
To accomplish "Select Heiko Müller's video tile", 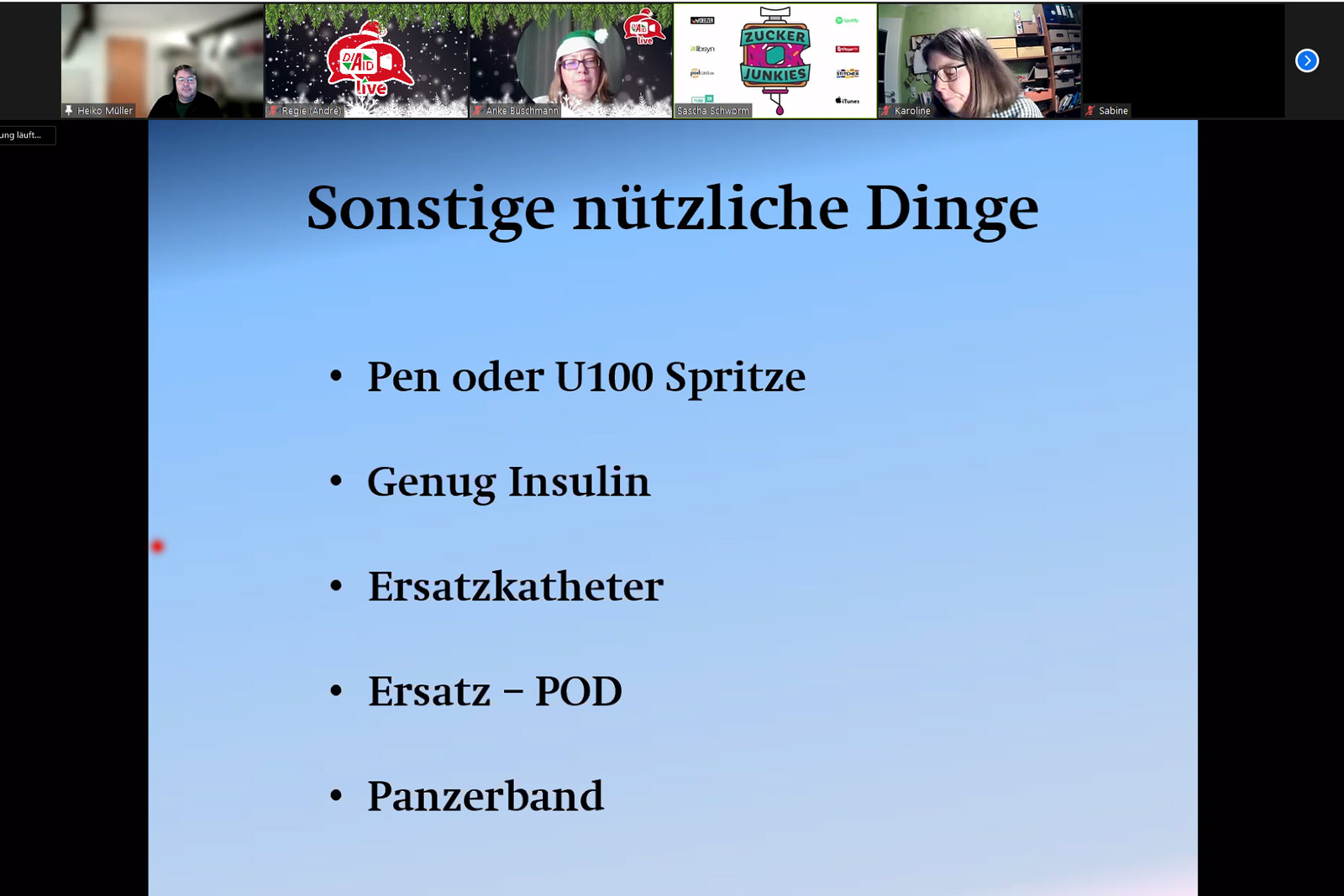I will [162, 60].
